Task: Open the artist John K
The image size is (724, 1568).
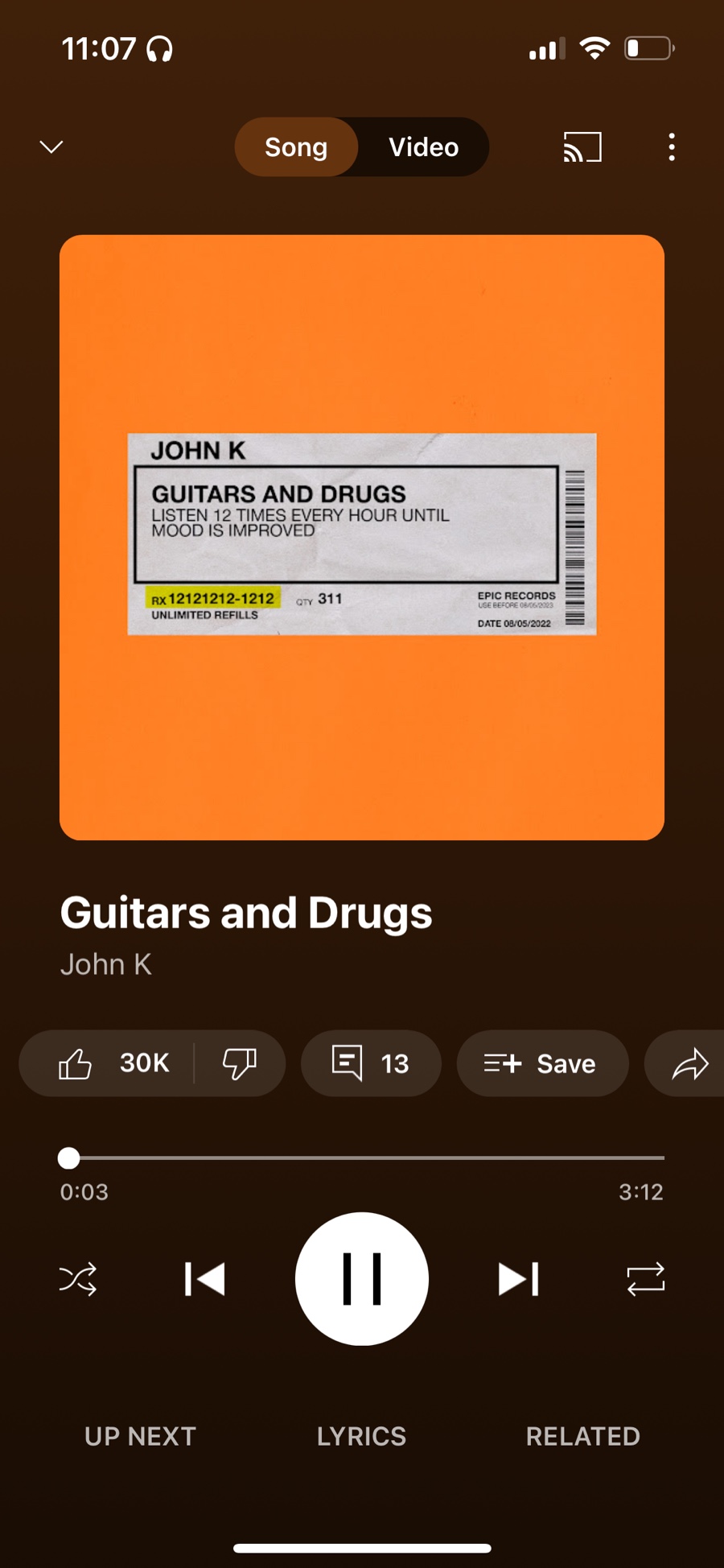Action: [x=106, y=964]
